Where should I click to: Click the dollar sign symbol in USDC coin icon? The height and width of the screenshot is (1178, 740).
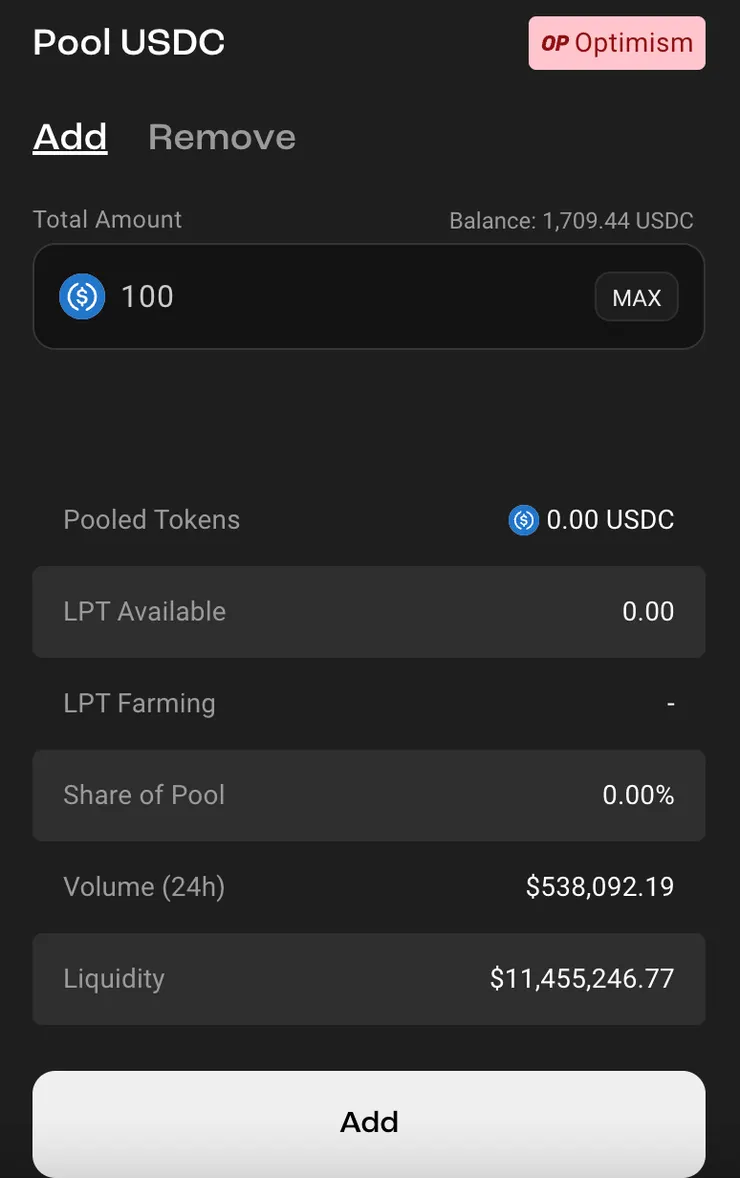[81, 297]
